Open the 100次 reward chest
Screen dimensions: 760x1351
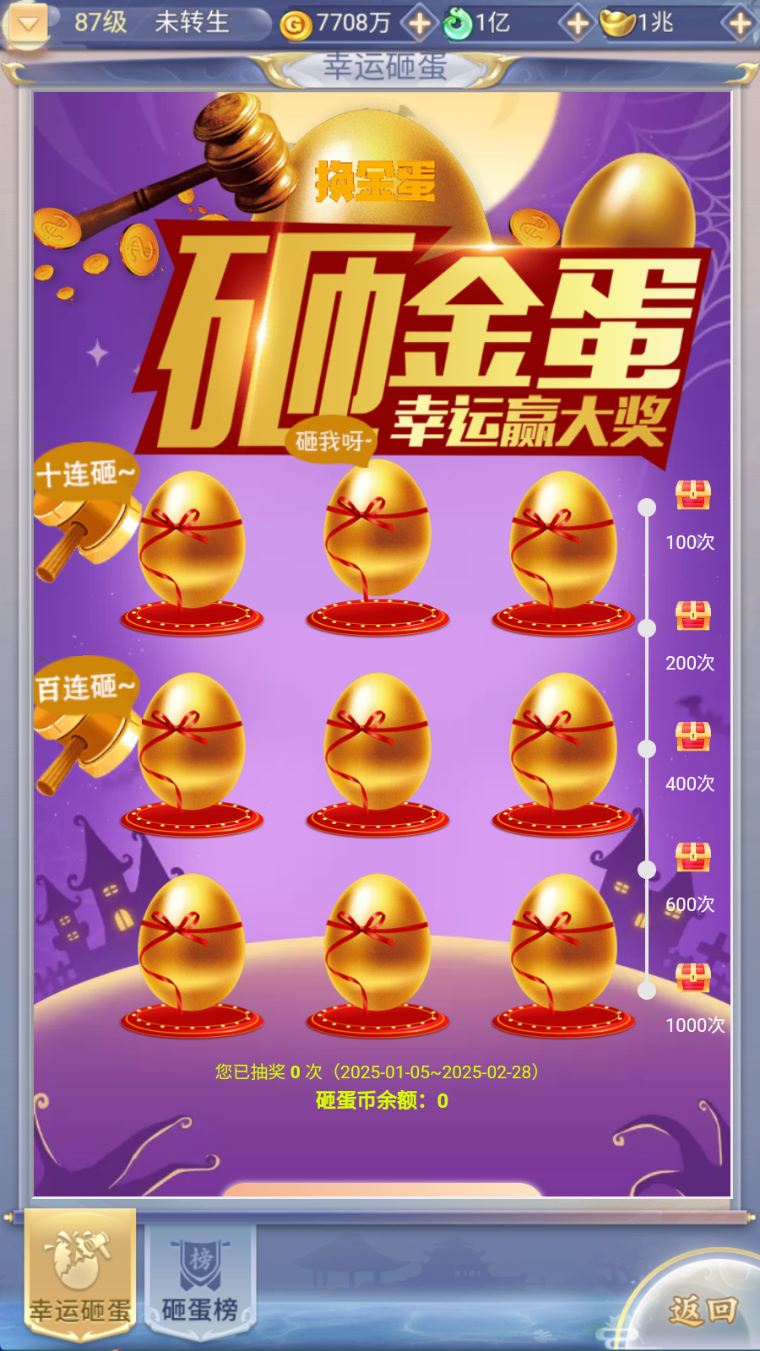pos(692,495)
